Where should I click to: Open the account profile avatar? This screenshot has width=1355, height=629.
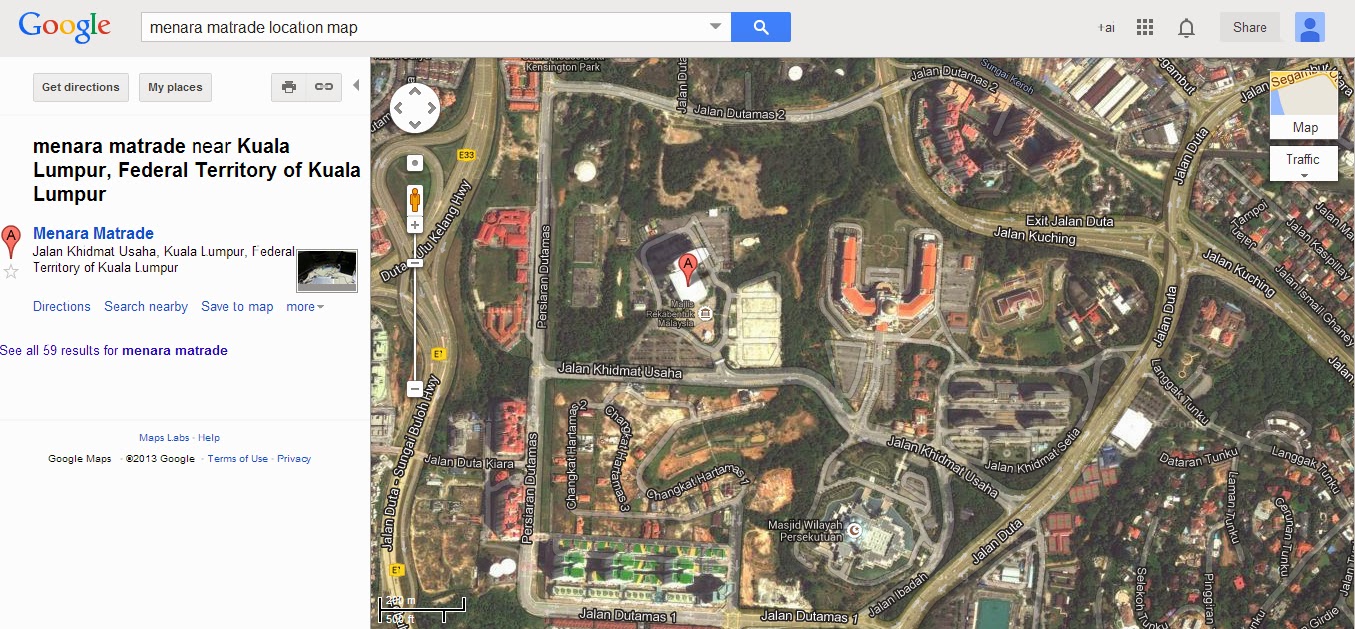point(1309,28)
